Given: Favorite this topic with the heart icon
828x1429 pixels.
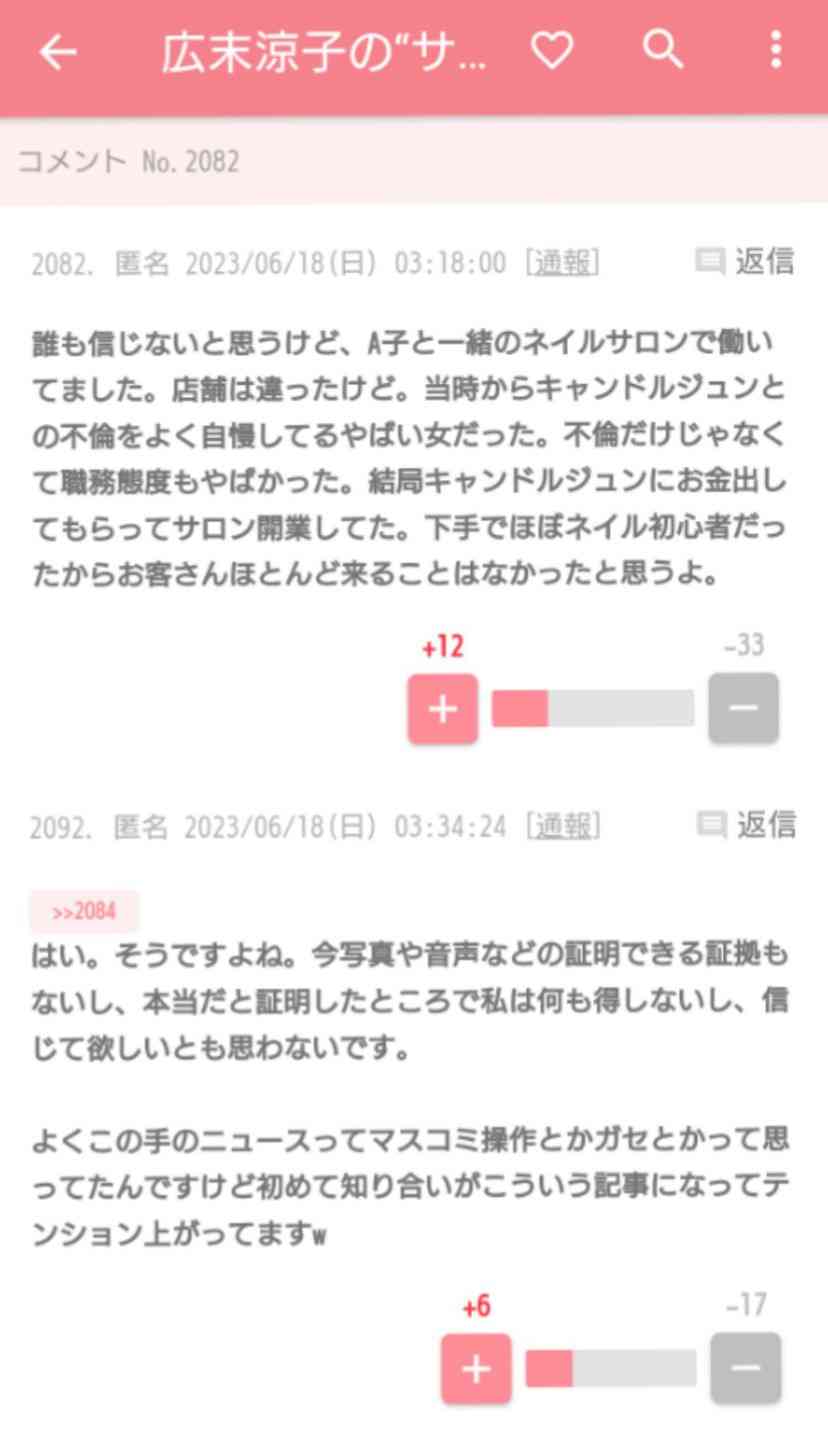Looking at the screenshot, I should (551, 51).
